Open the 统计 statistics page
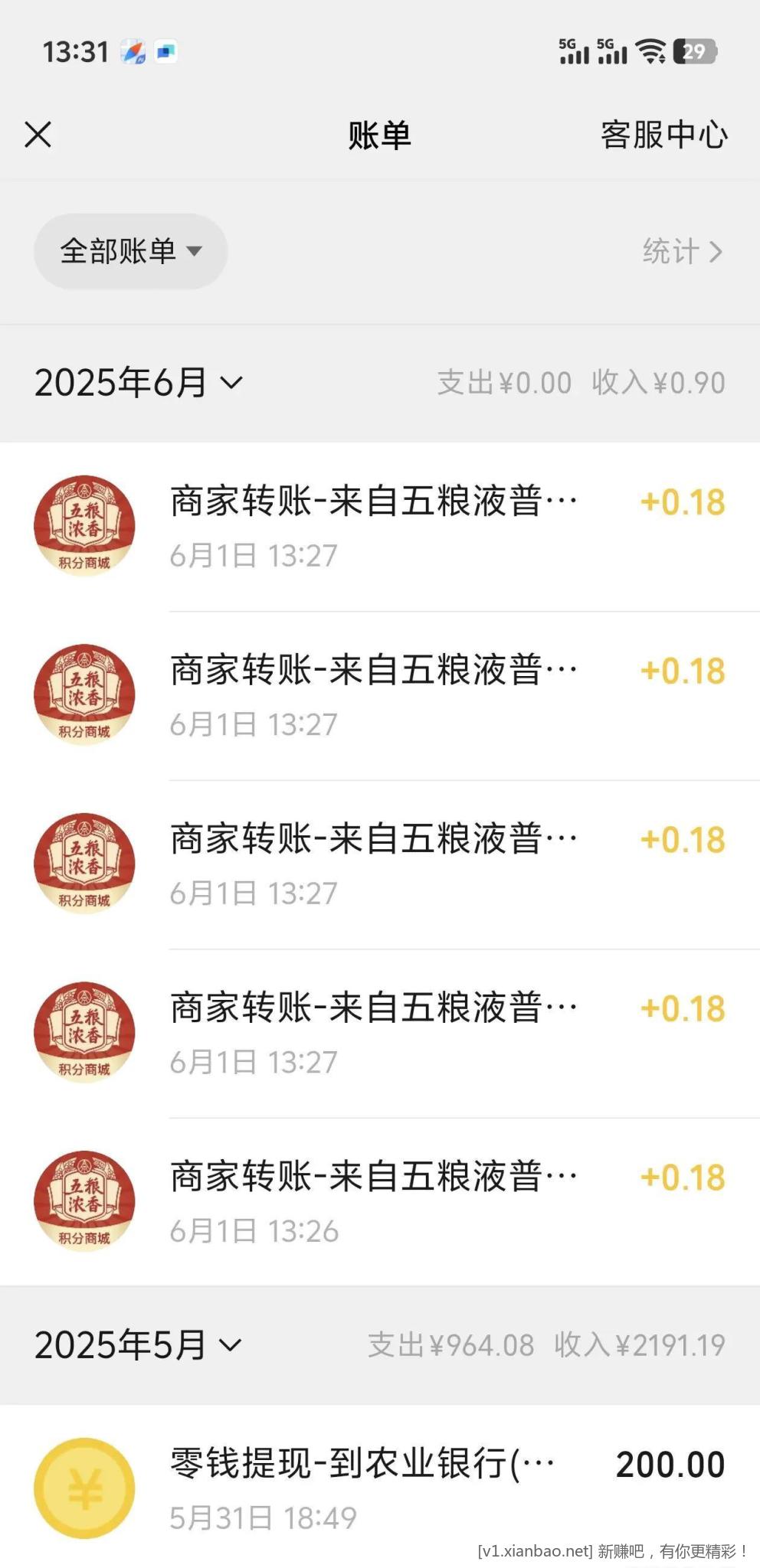 681,251
